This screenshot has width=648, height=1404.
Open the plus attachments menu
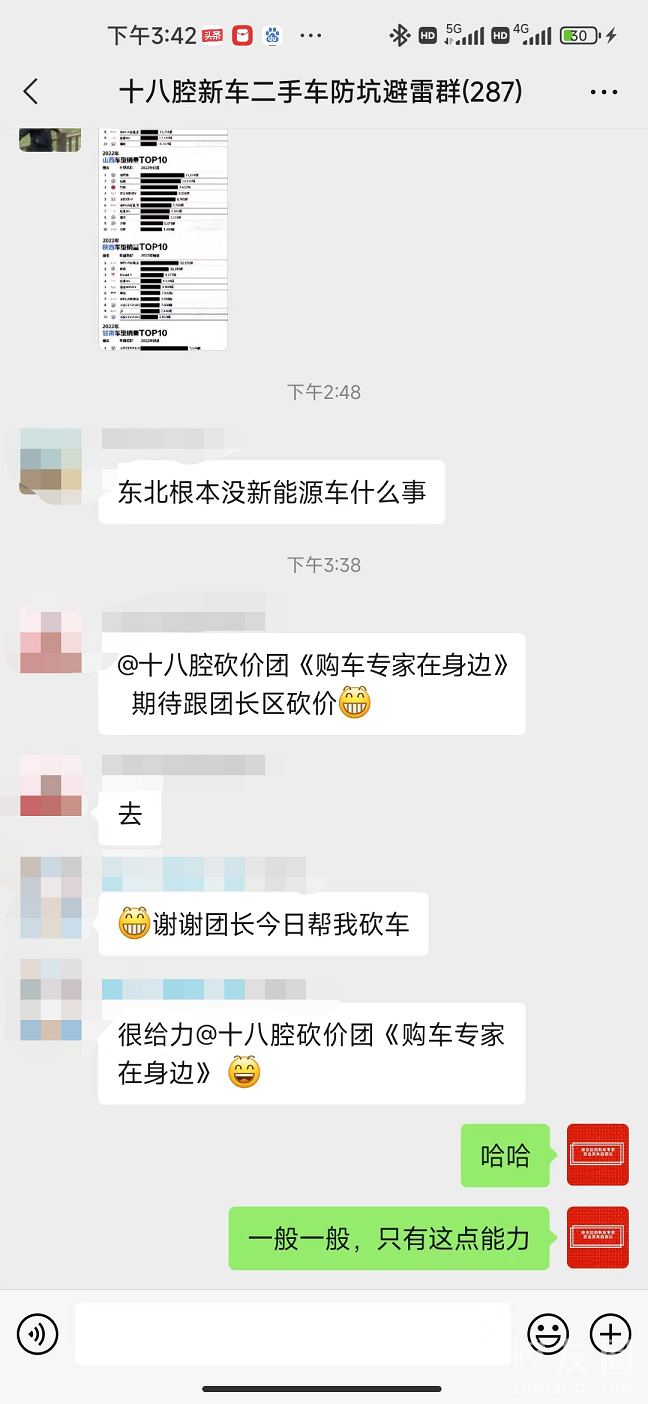(x=610, y=1333)
